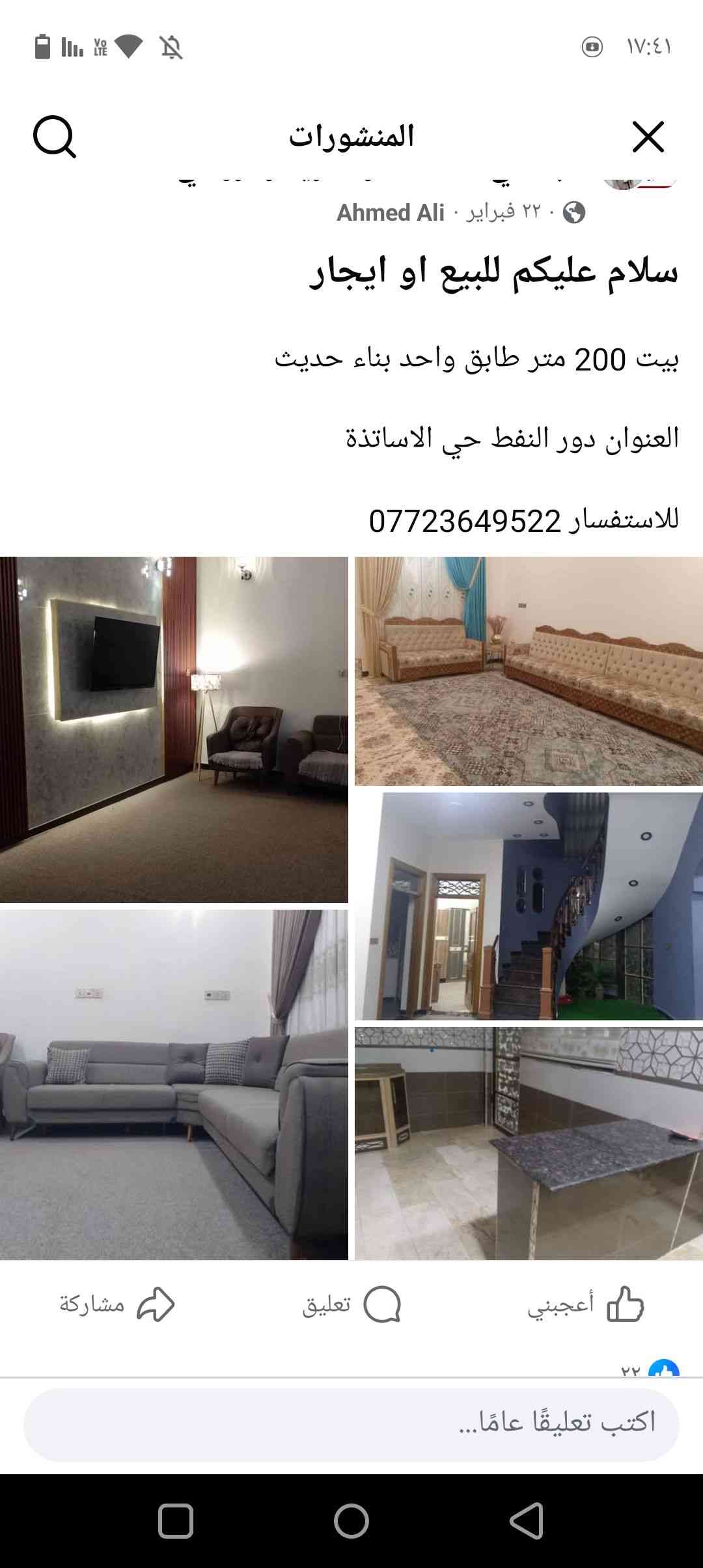This screenshot has width=703, height=1568.
Task: Comment on the post
Action: [x=351, y=1304]
